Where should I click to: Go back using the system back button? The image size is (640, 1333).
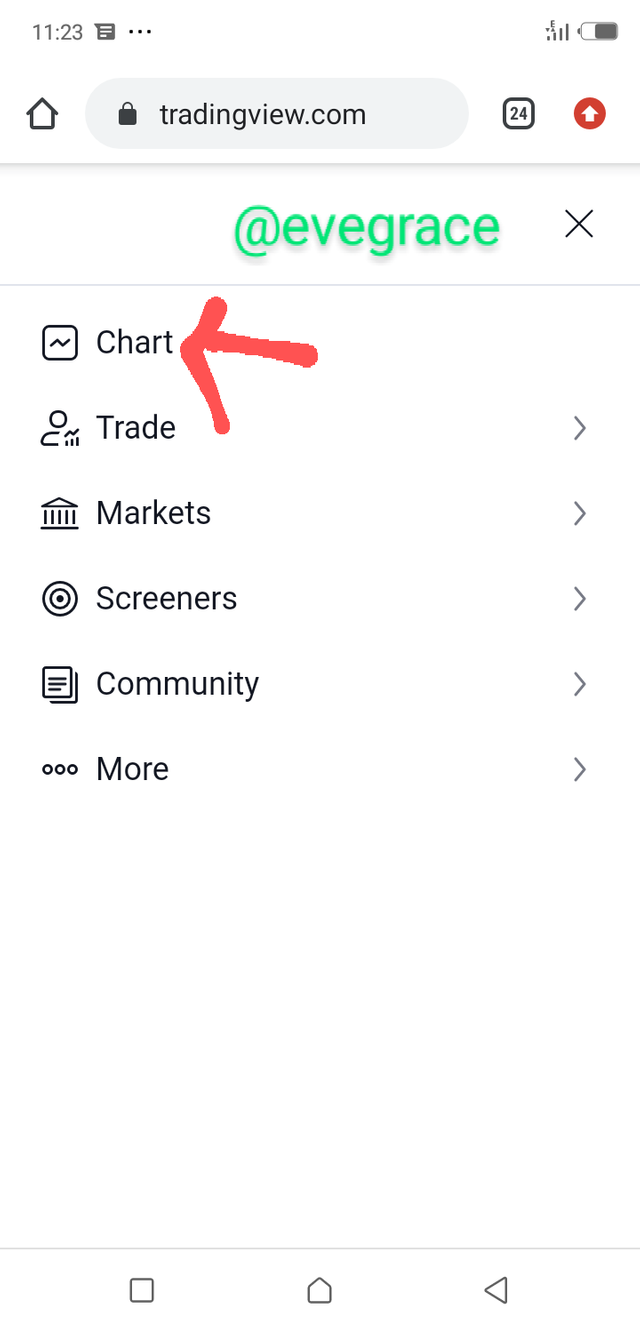pyautogui.click(x=496, y=1290)
